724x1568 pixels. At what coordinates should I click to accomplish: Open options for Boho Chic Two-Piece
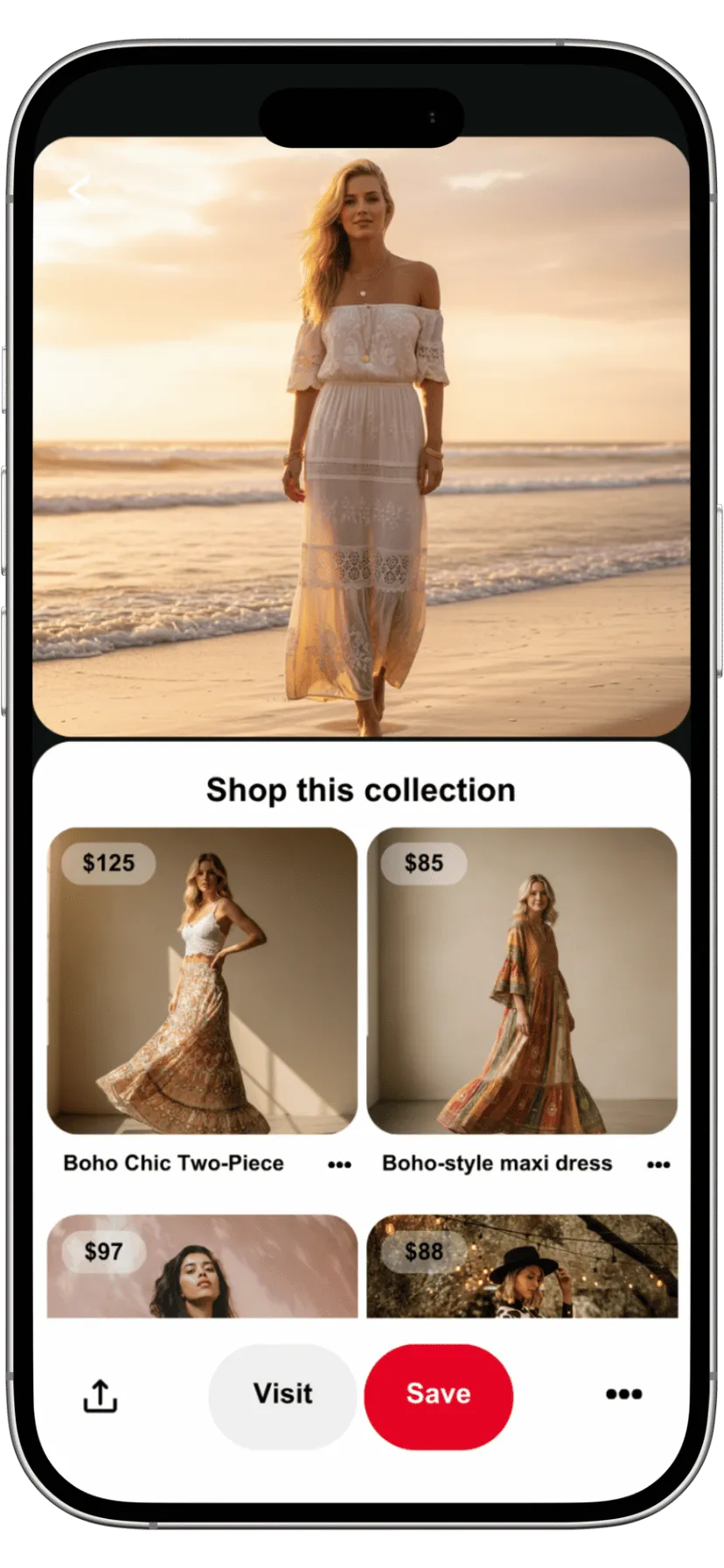[339, 1165]
